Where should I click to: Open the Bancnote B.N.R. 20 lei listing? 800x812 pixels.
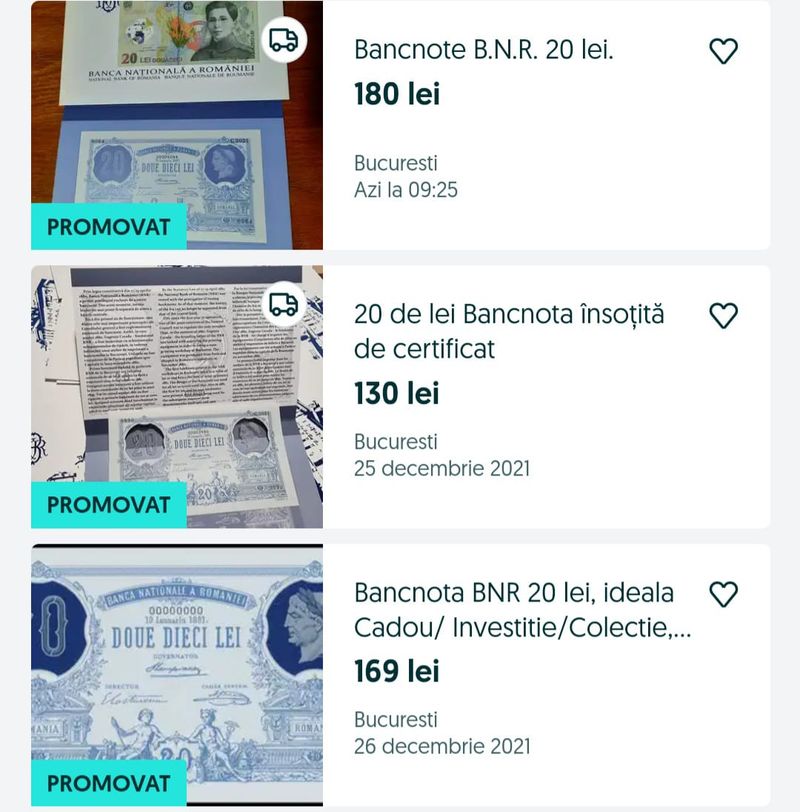point(484,50)
